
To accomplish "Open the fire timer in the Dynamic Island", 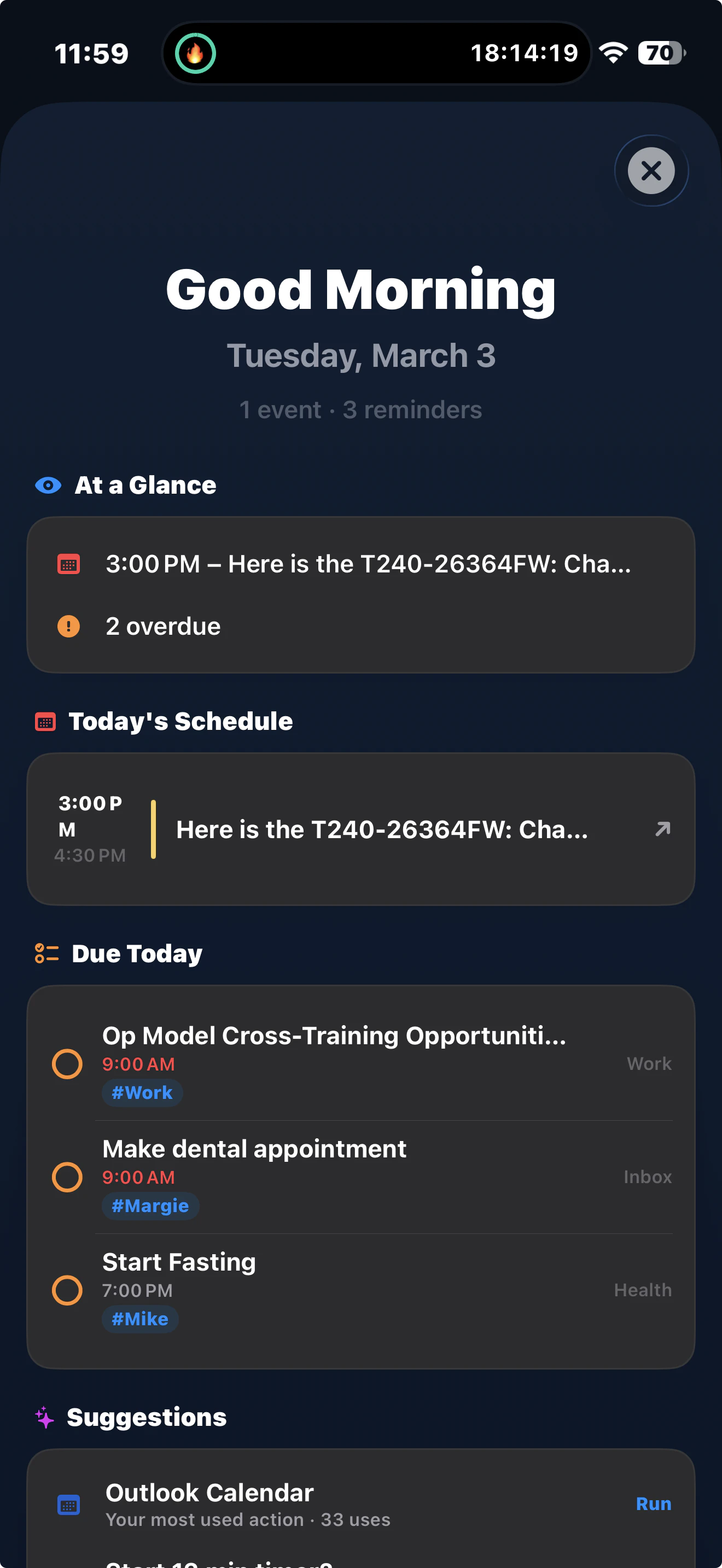I will [195, 54].
